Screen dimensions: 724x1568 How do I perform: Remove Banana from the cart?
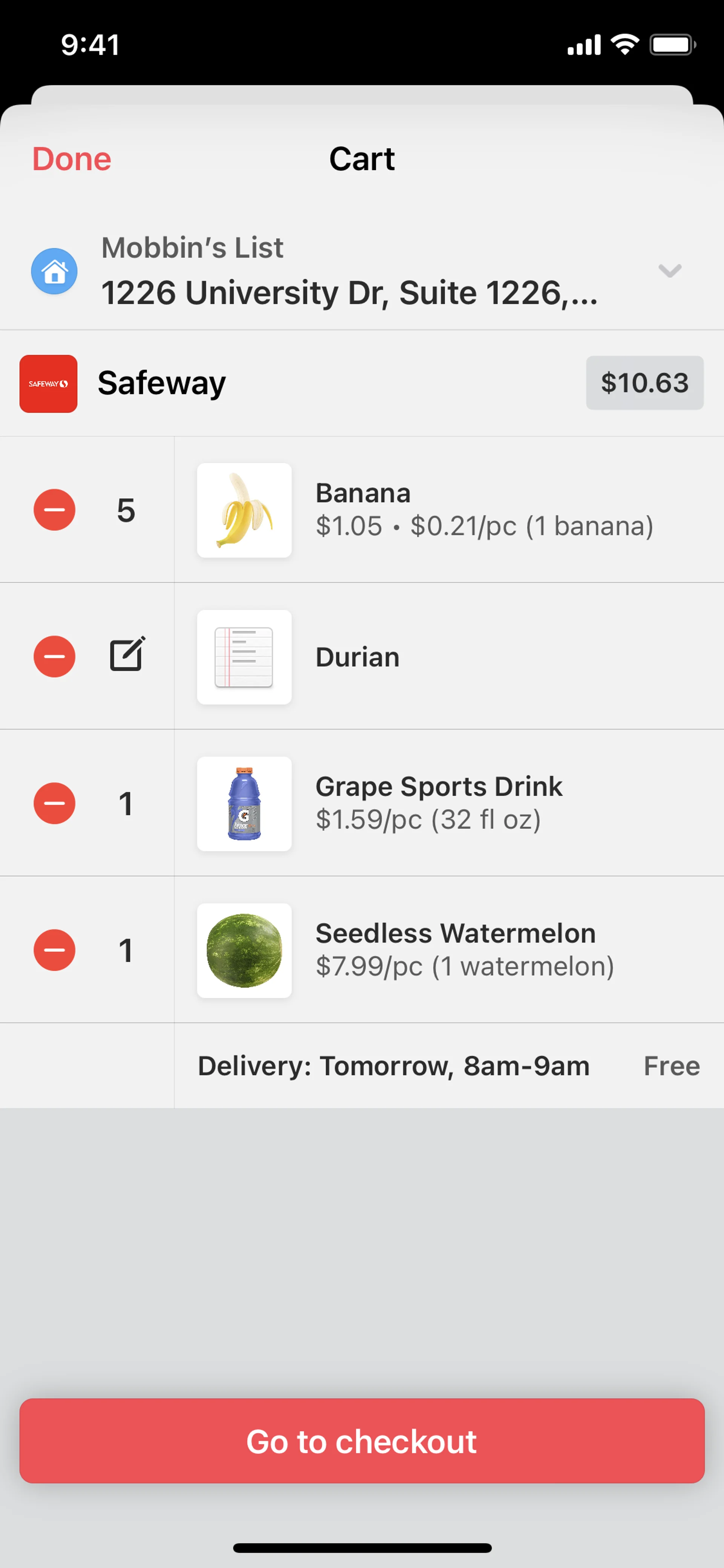point(54,510)
